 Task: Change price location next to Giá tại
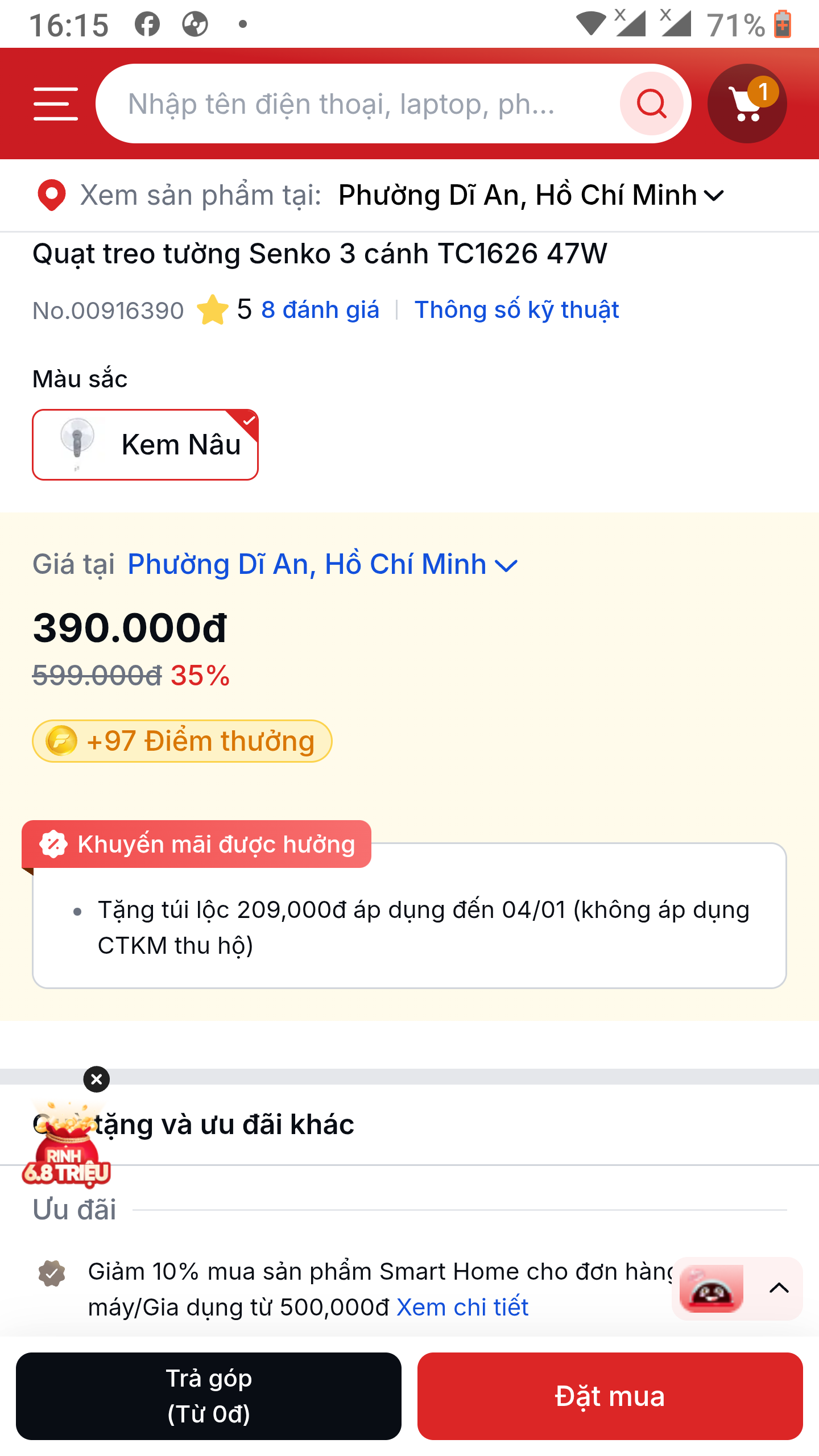pyautogui.click(x=322, y=564)
